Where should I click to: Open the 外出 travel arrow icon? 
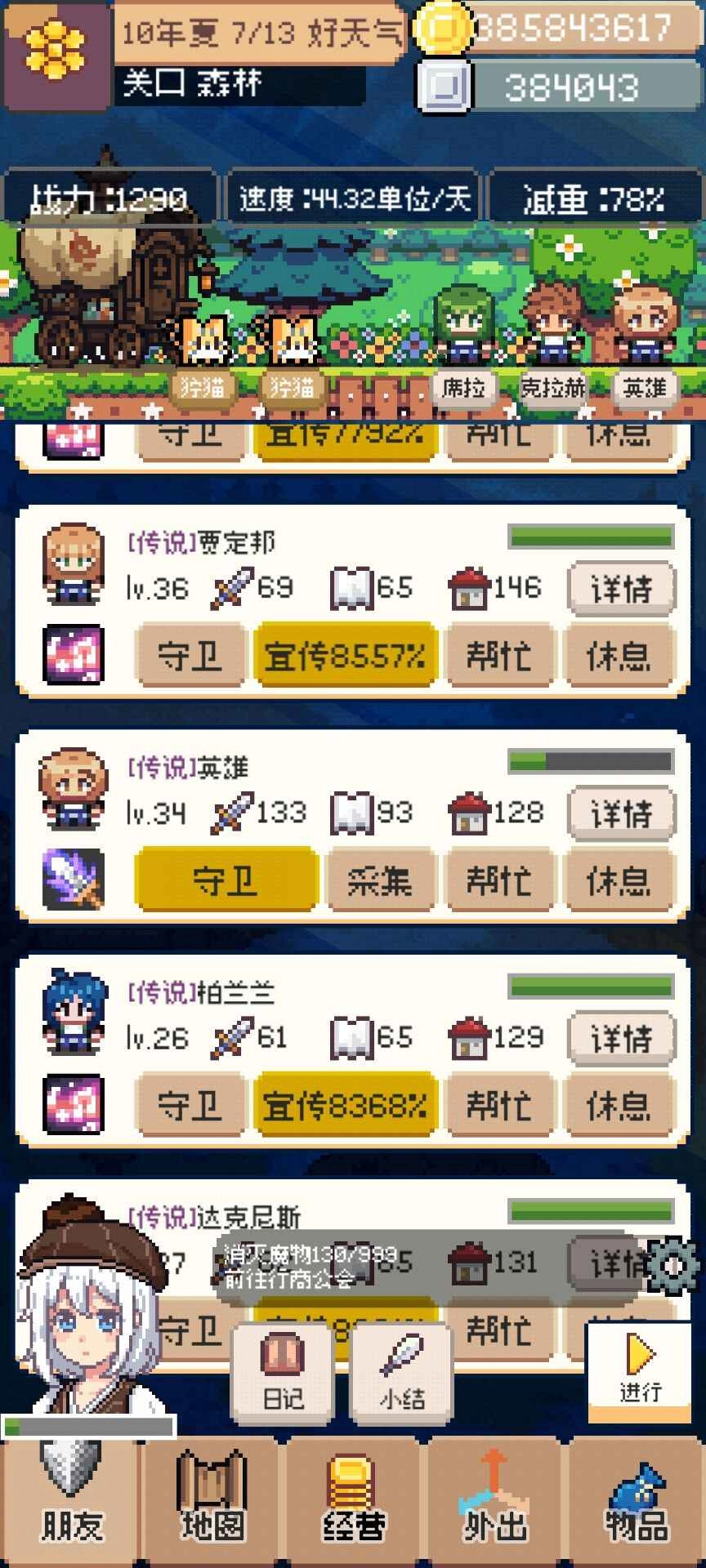point(494,1503)
